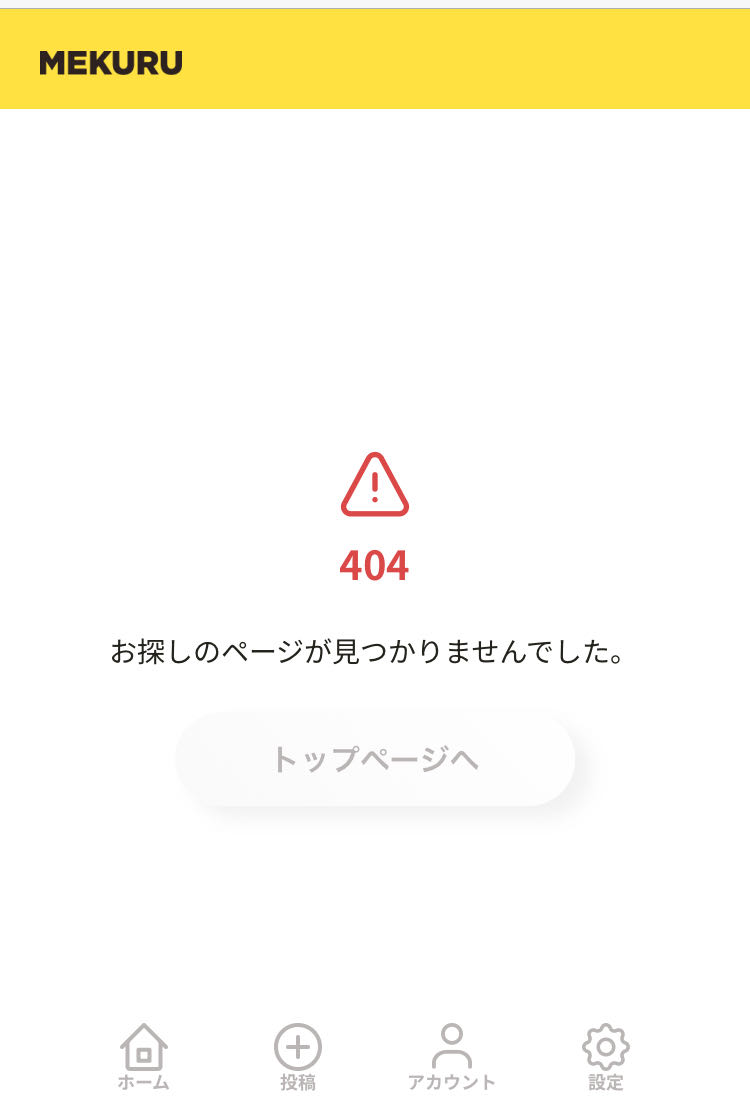Tap the トップページへ button
This screenshot has height=1109, width=750.
pyautogui.click(x=375, y=759)
